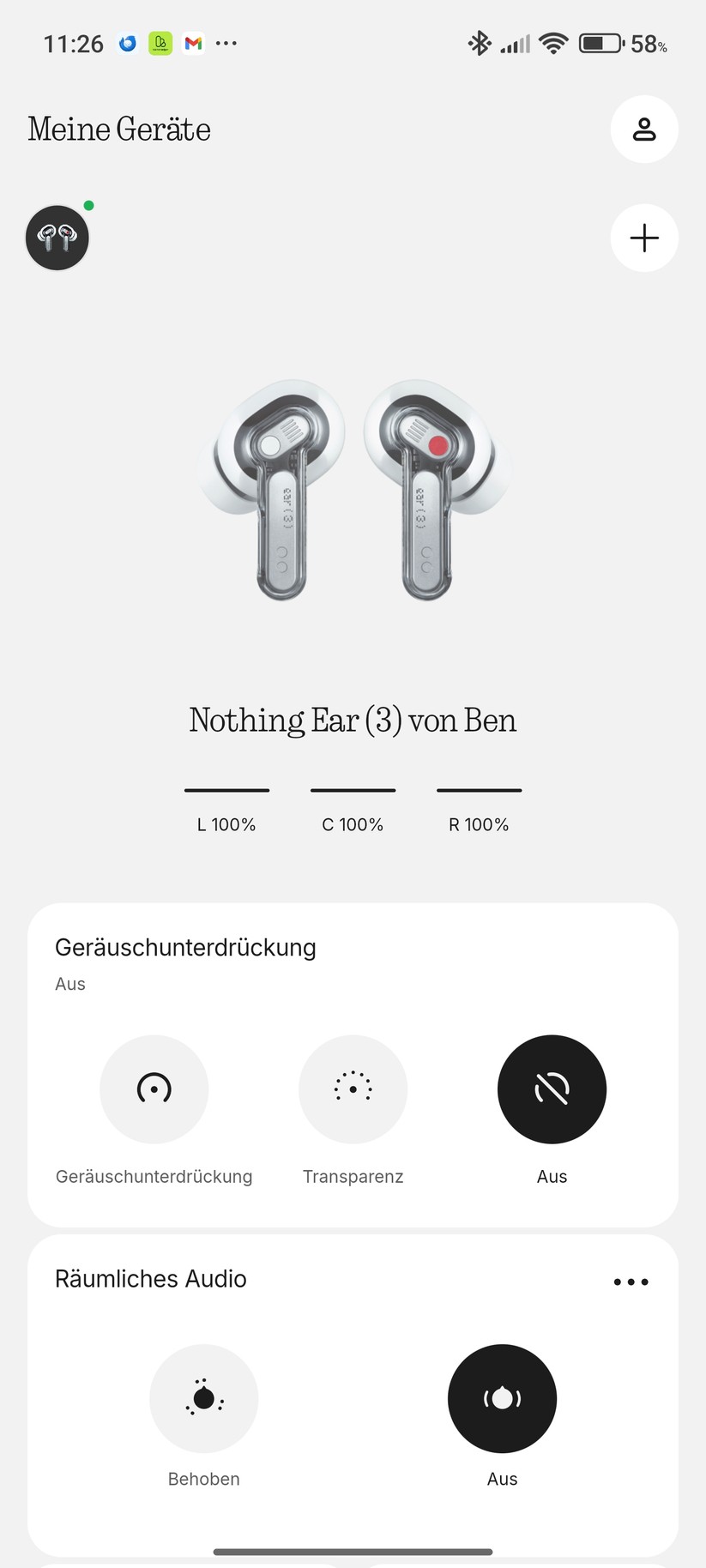Select the connected earbuds device avatar
706x1568 pixels.
pyautogui.click(x=57, y=238)
